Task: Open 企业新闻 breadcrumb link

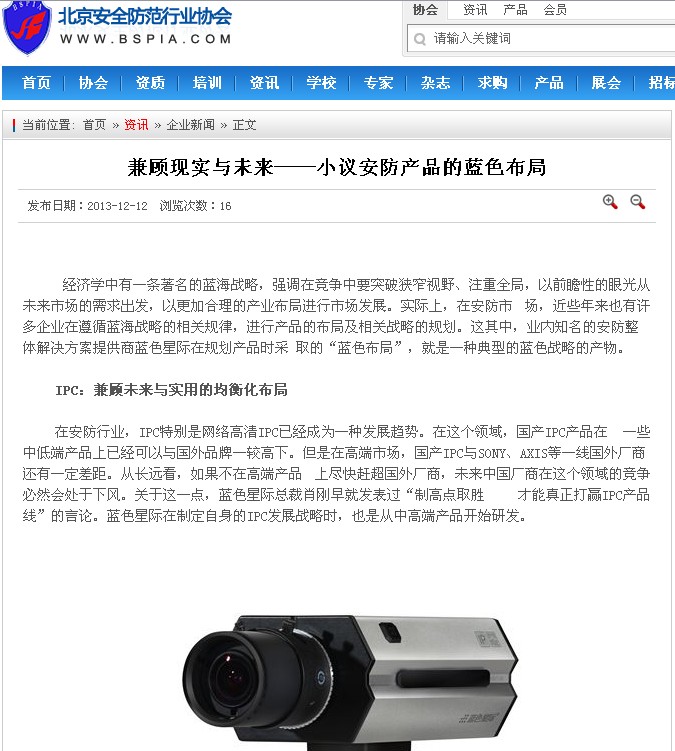Action: pos(190,125)
